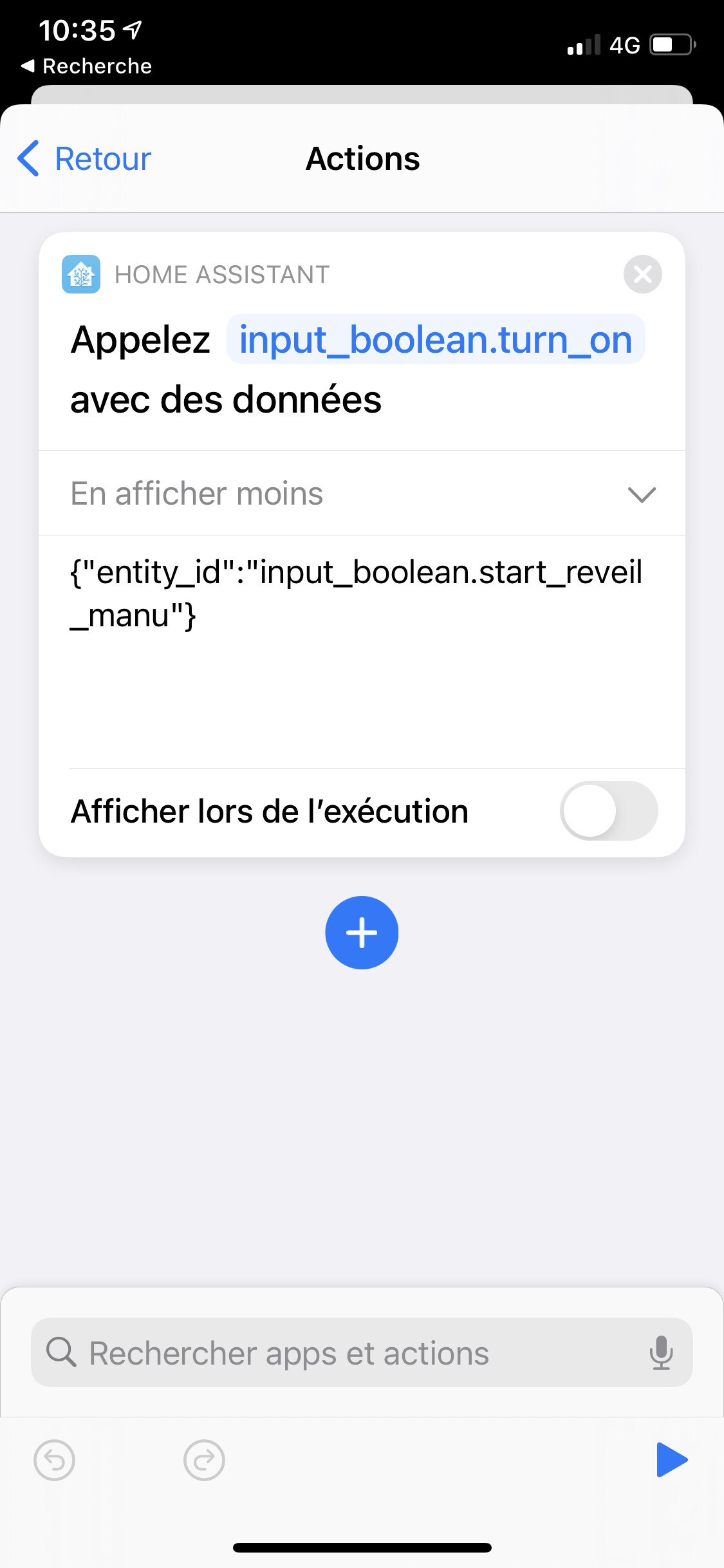Remove the Home Assistant action

point(642,274)
